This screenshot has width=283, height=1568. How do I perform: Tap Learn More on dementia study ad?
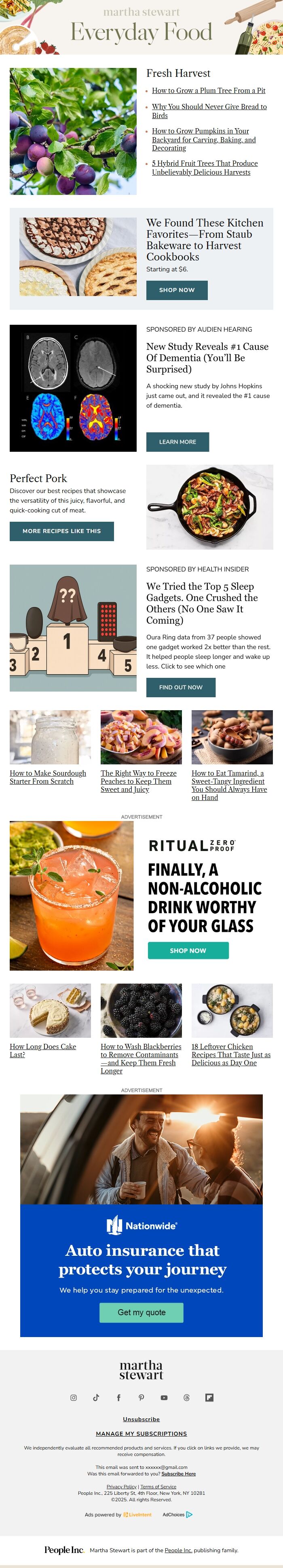click(x=177, y=442)
